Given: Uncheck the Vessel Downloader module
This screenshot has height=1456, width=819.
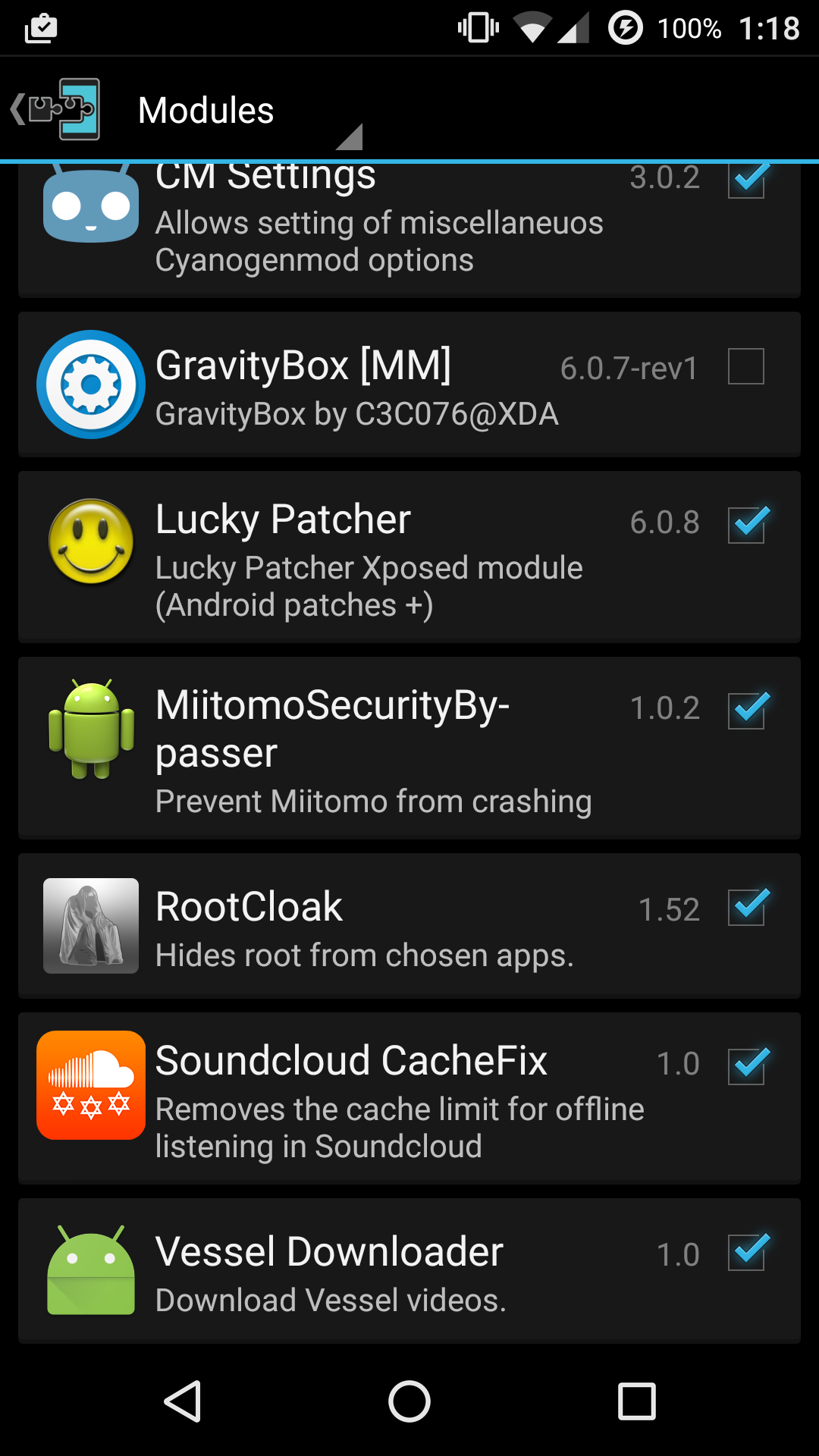Looking at the screenshot, I should pyautogui.click(x=746, y=1251).
